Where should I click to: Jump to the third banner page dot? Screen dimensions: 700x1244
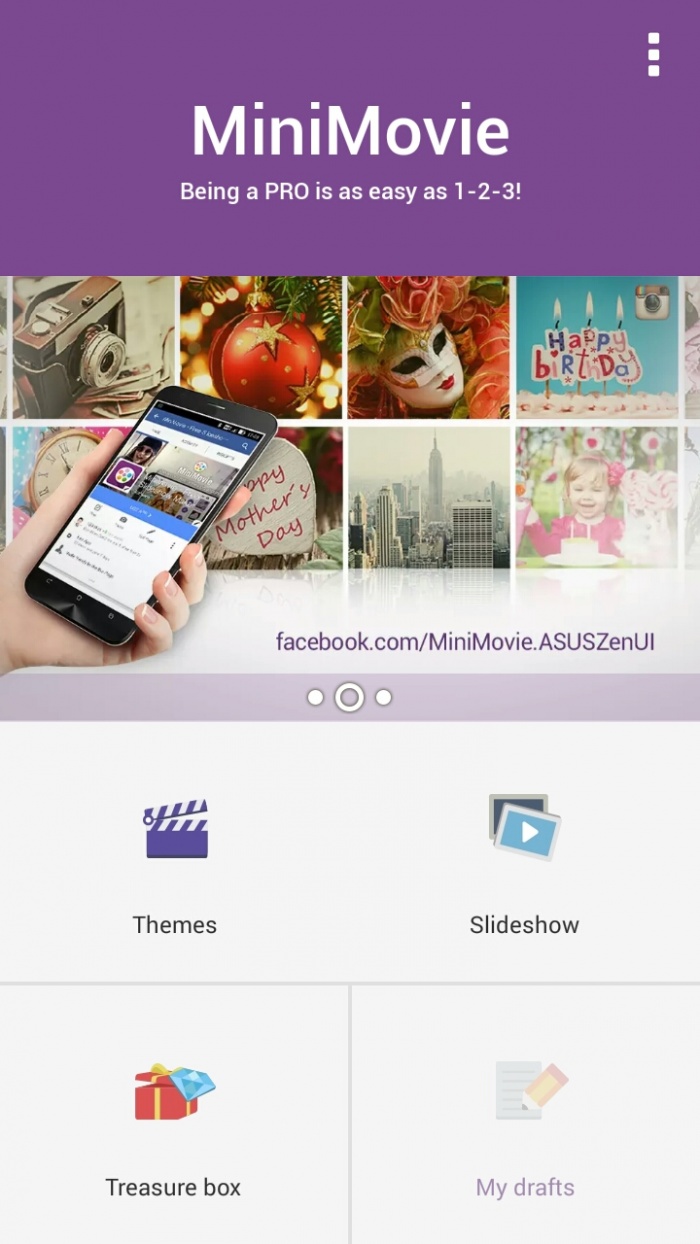tap(383, 697)
